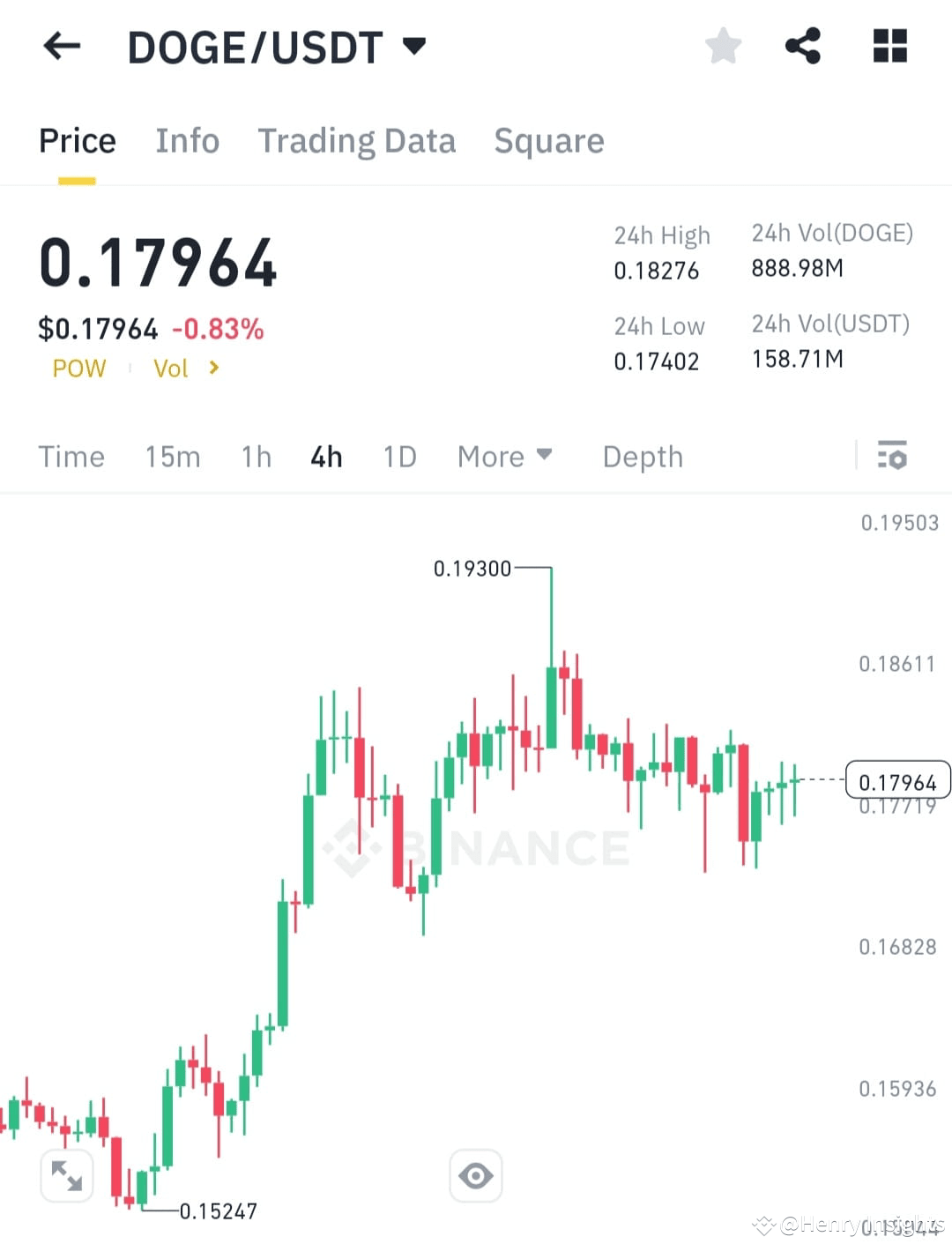Open the Vol details with chevron arrow
952x1244 pixels.
185,369
